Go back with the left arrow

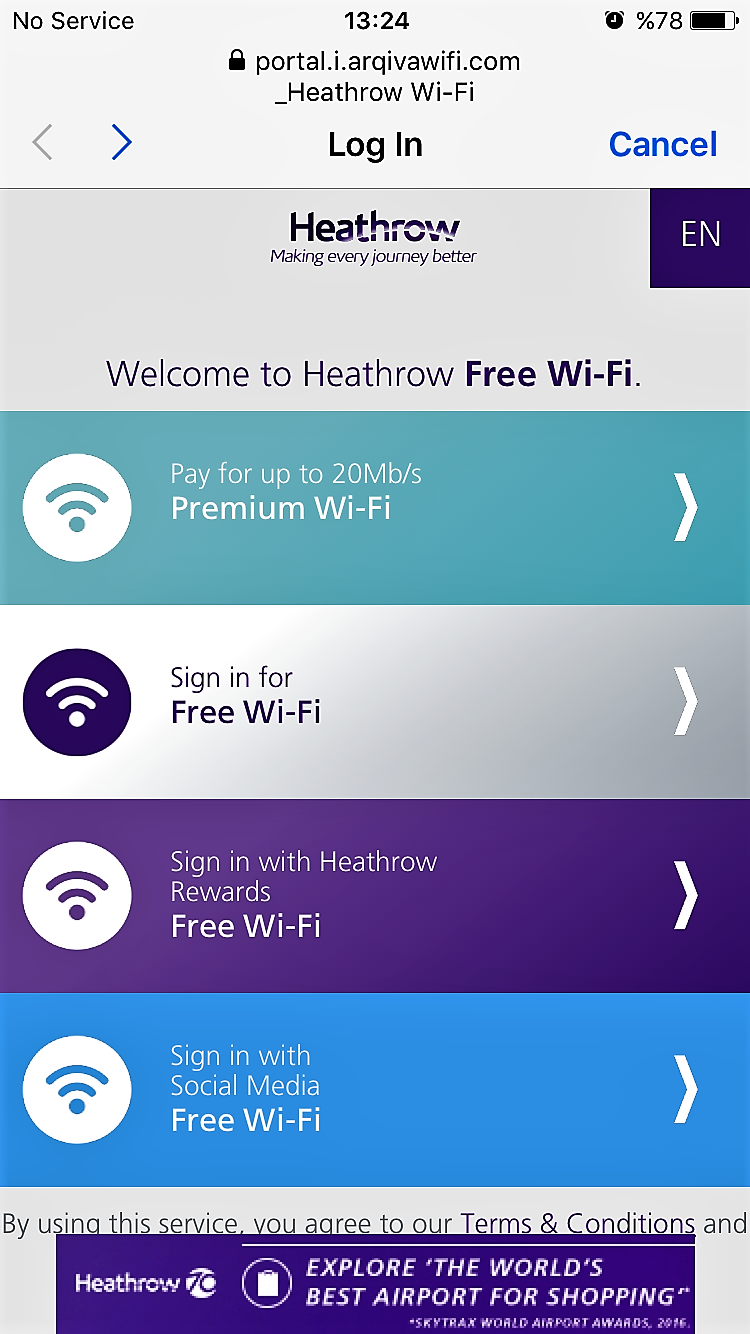pos(42,143)
